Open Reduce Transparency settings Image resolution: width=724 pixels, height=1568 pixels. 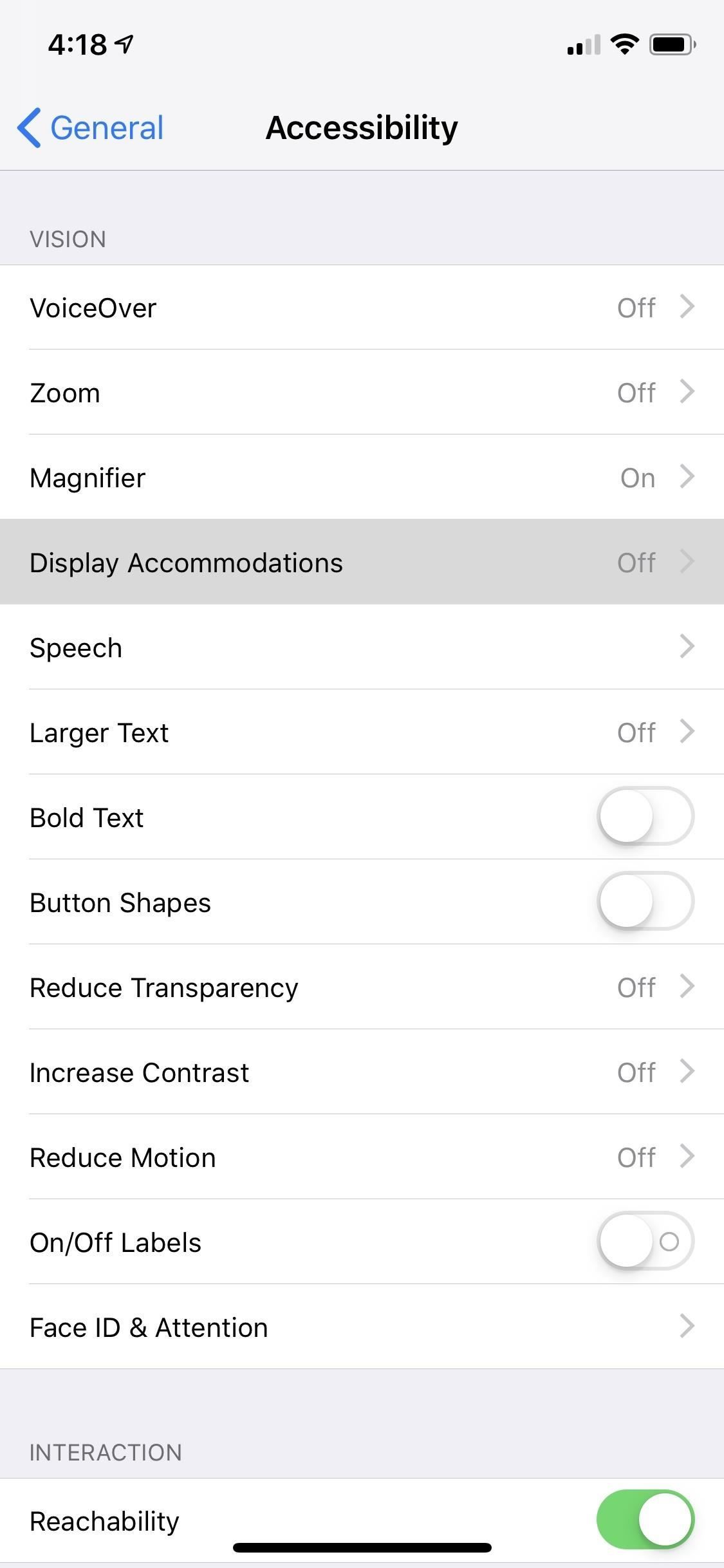point(362,987)
